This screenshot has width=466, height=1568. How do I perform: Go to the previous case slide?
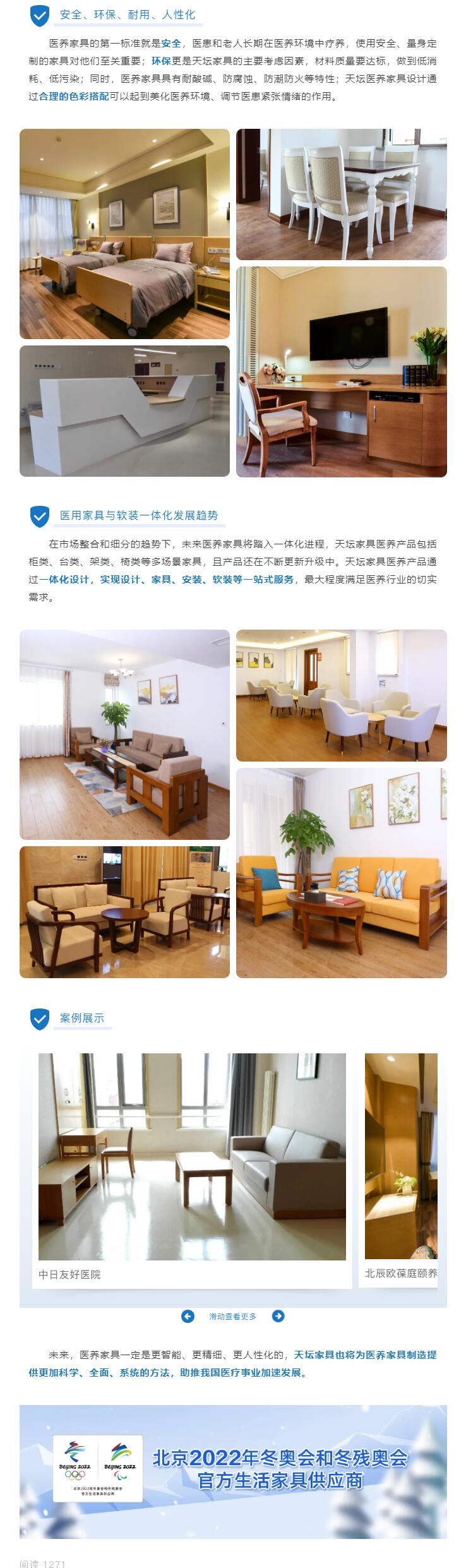pyautogui.click(x=188, y=1316)
